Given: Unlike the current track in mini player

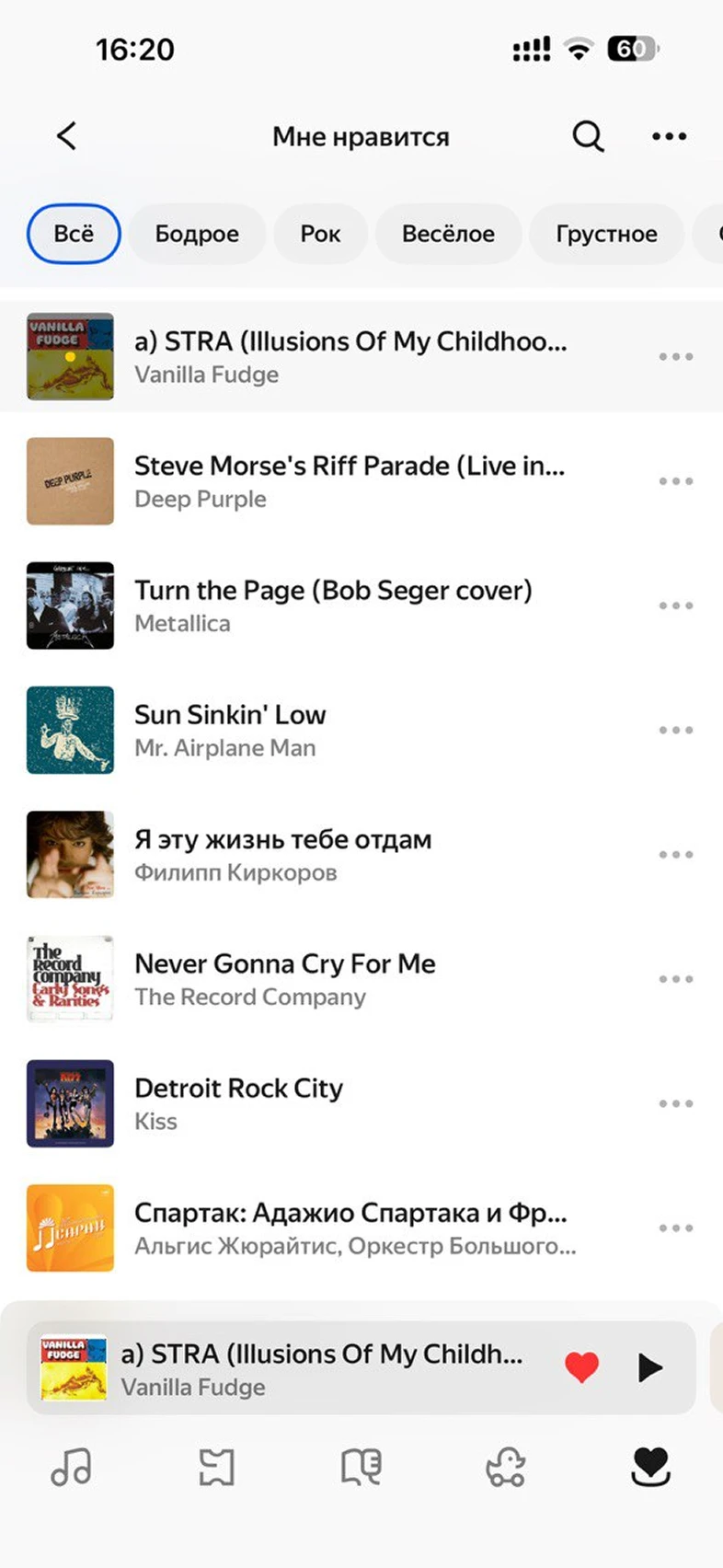Looking at the screenshot, I should 581,1367.
